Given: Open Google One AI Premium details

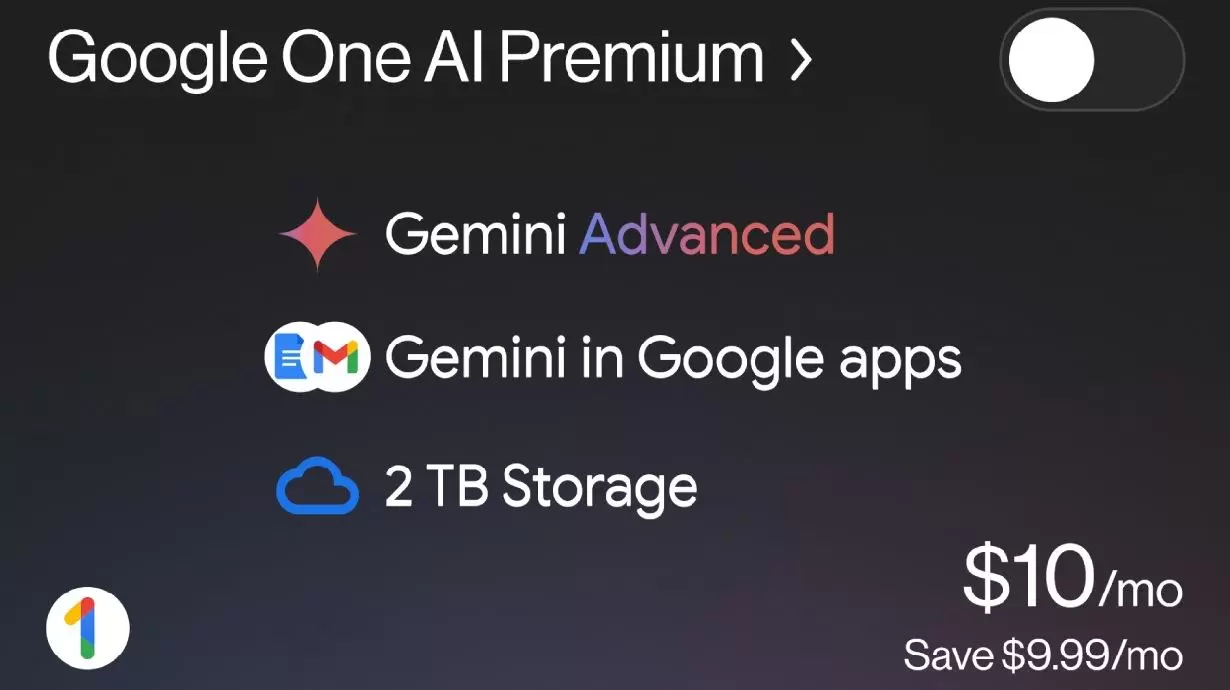Looking at the screenshot, I should click(x=430, y=58).
